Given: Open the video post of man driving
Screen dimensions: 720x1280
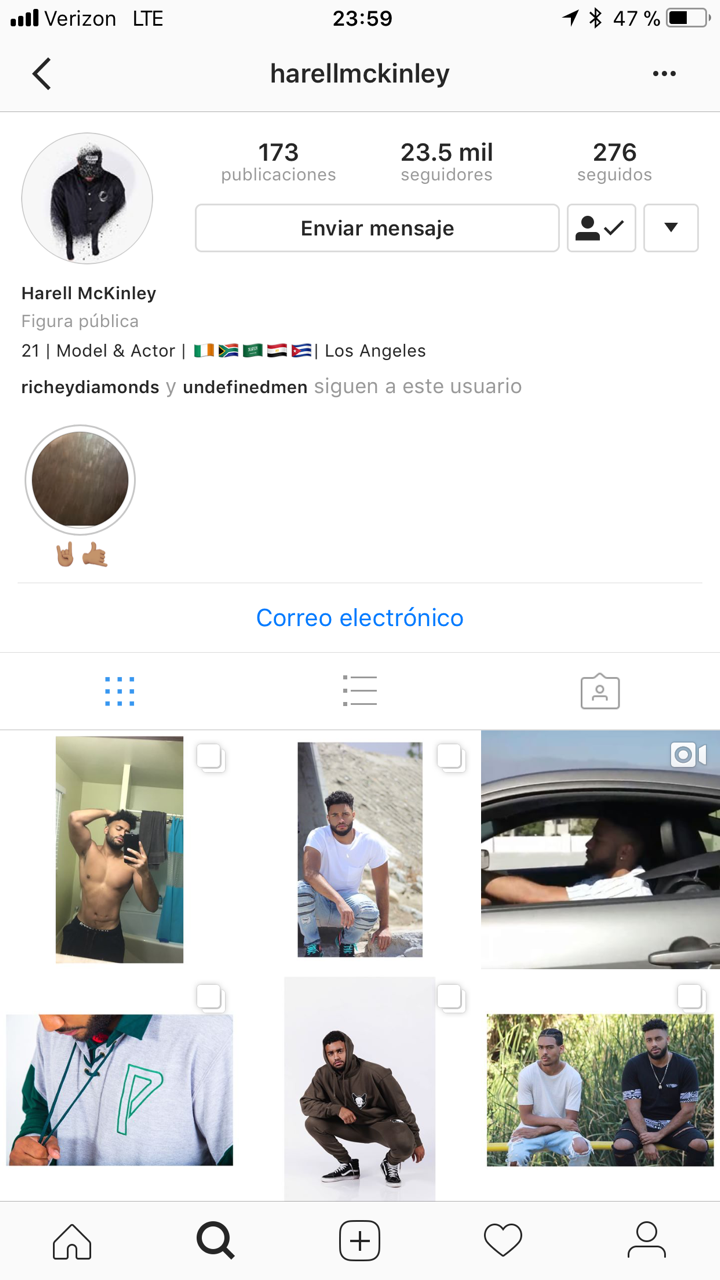Looking at the screenshot, I should [x=600, y=849].
